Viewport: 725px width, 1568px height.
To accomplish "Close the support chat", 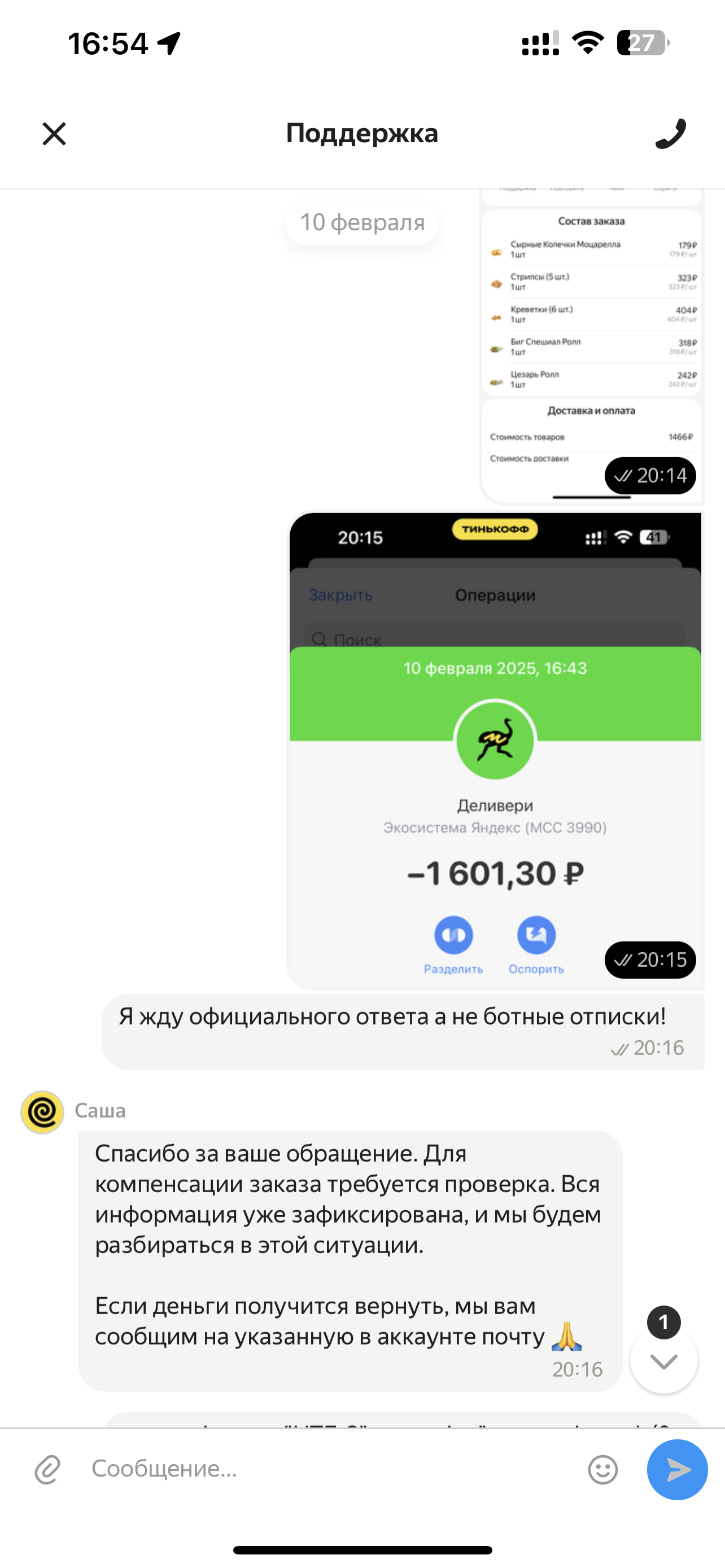I will point(54,133).
